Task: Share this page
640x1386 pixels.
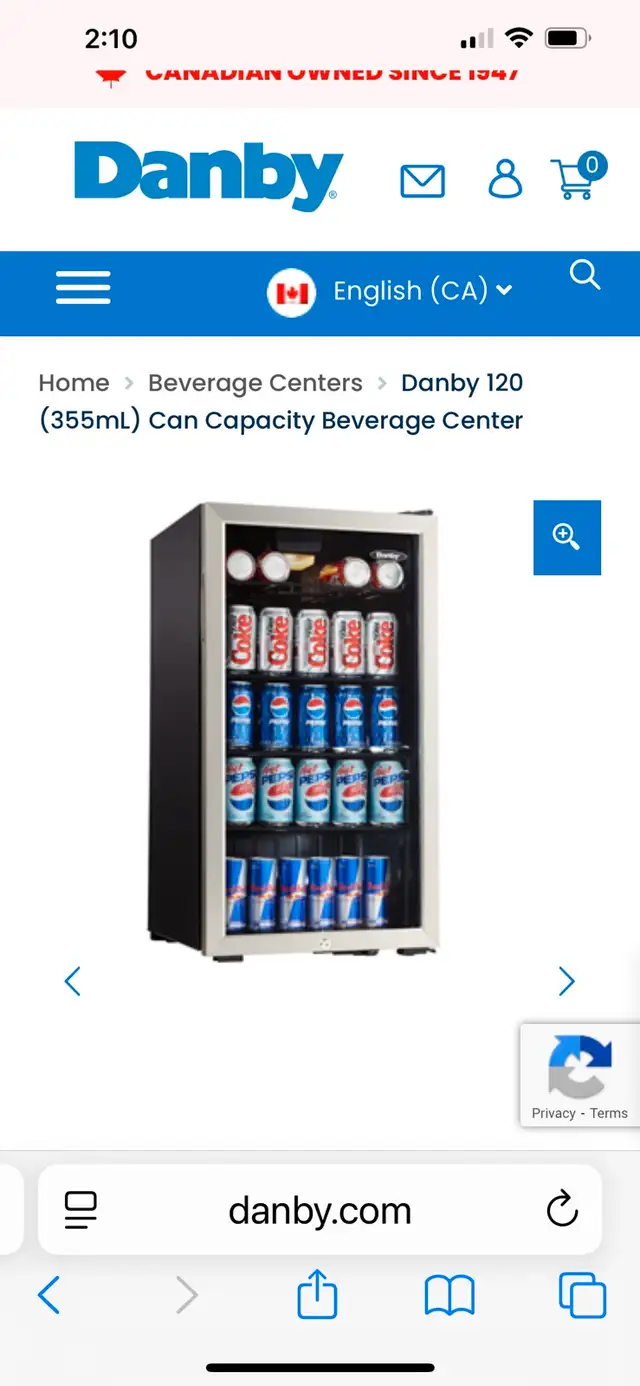Action: click(318, 1294)
